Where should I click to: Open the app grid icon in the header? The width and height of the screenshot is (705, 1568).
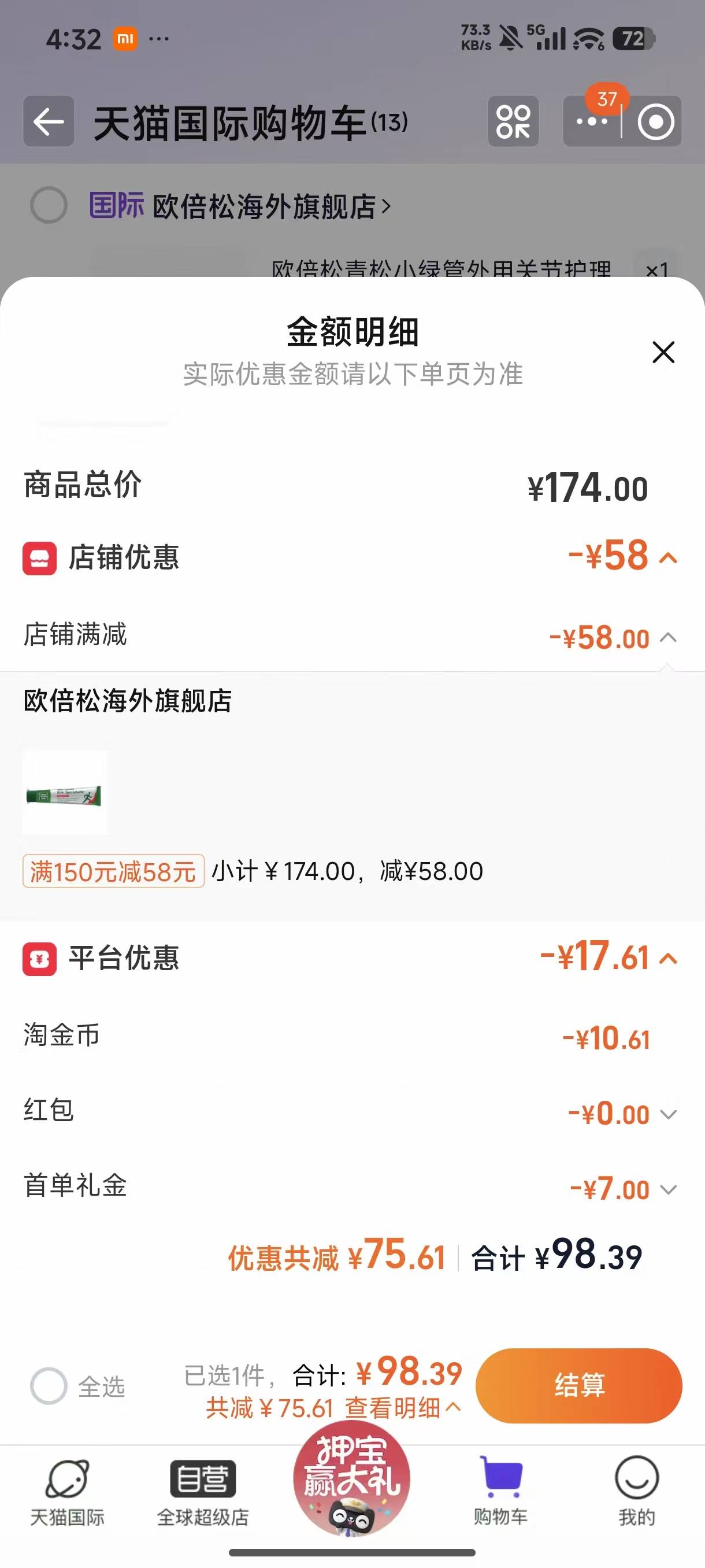pyautogui.click(x=513, y=121)
